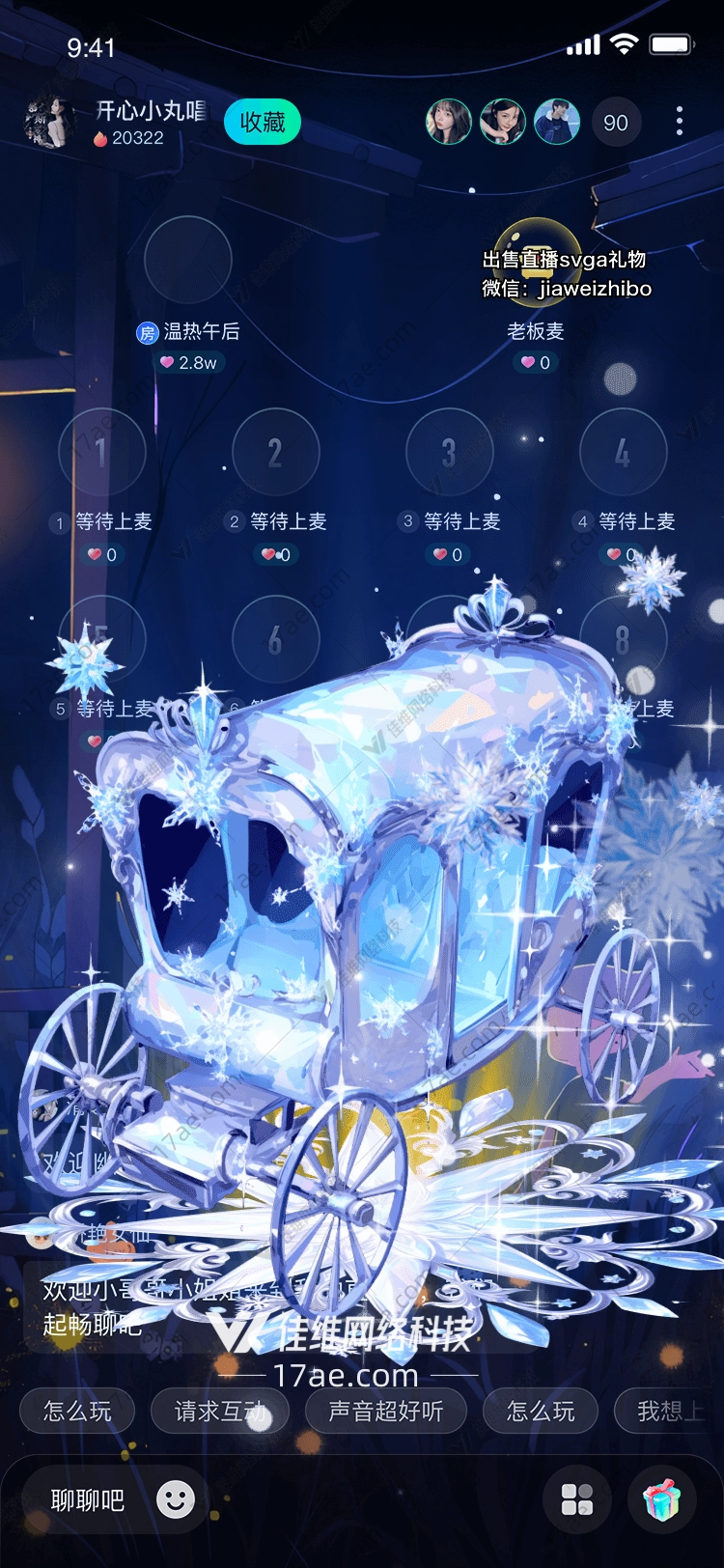Screen dimensions: 724x1568
Task: Join mic seat 3 等待上麦
Action: click(x=450, y=452)
